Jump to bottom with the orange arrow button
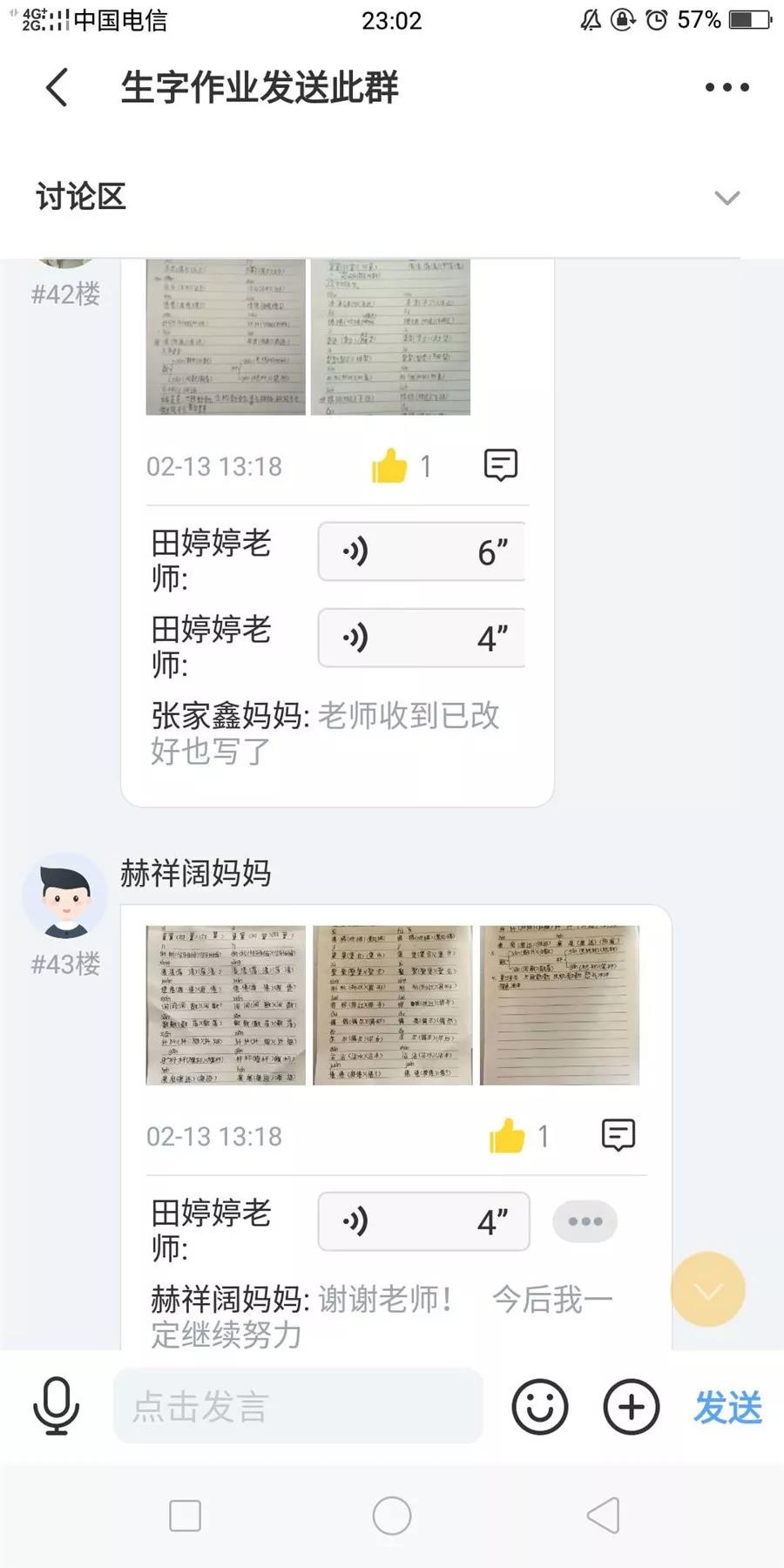 coord(707,1290)
